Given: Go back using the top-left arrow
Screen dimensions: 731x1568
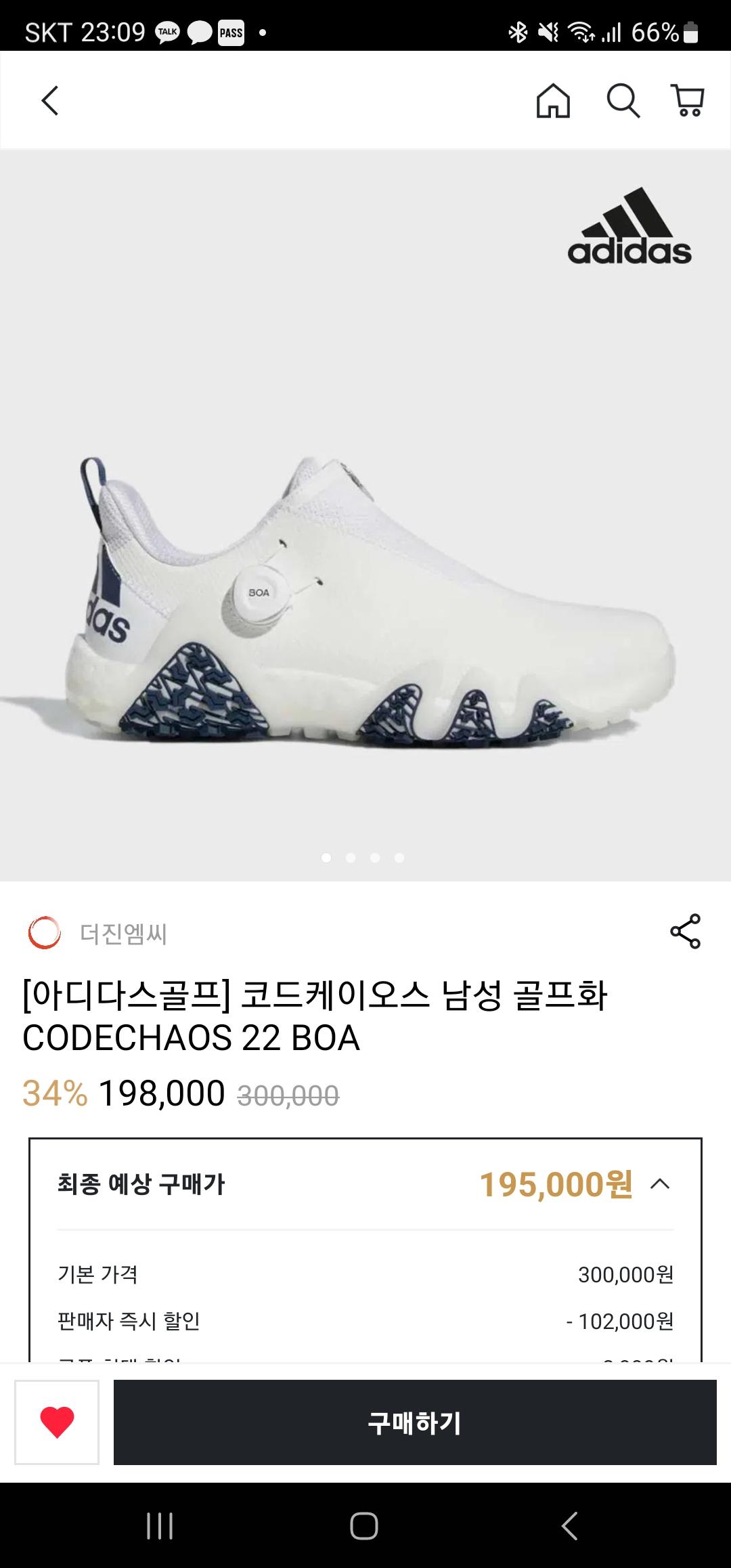Looking at the screenshot, I should pyautogui.click(x=50, y=101).
